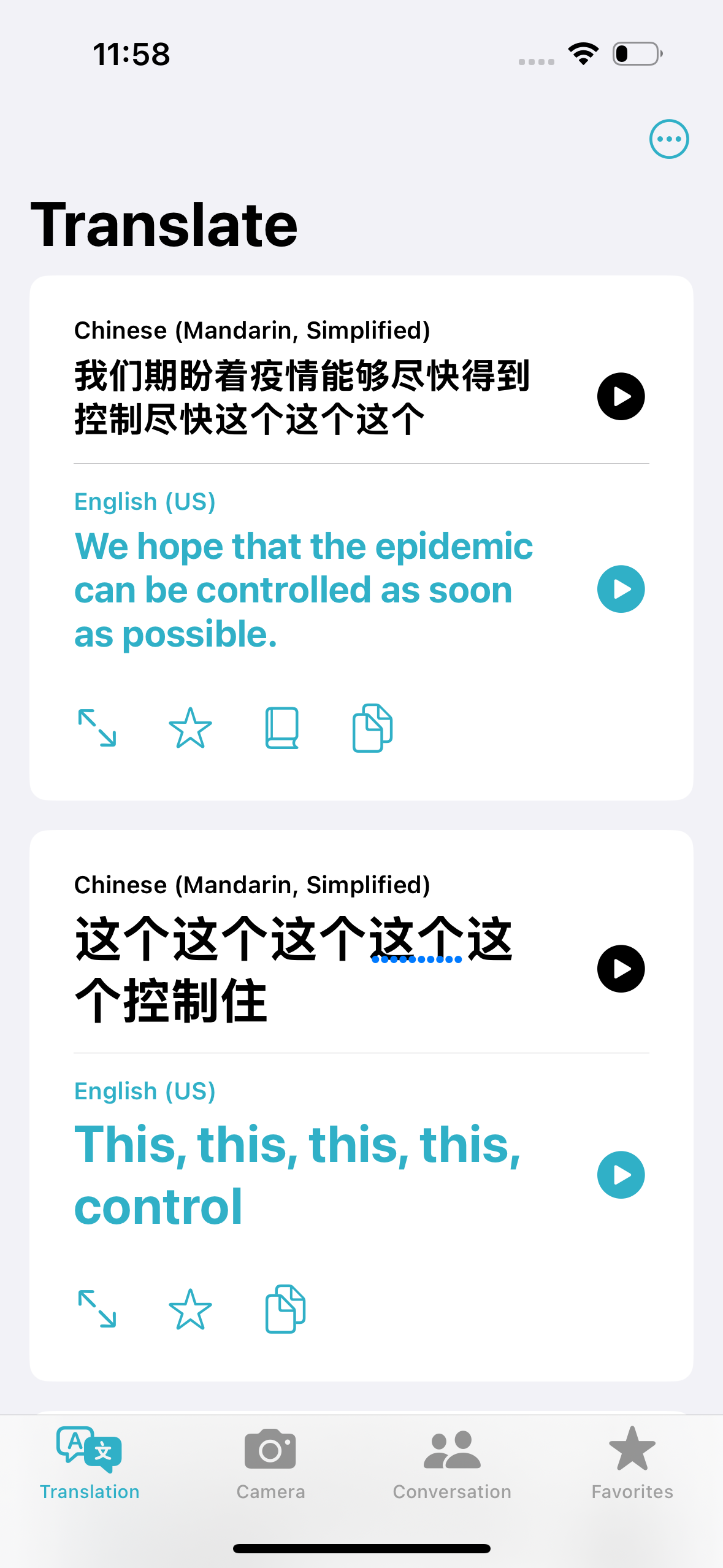Screen dimensions: 723x1568
Task: Expand the epidemic translation to full screen
Action: tap(97, 728)
